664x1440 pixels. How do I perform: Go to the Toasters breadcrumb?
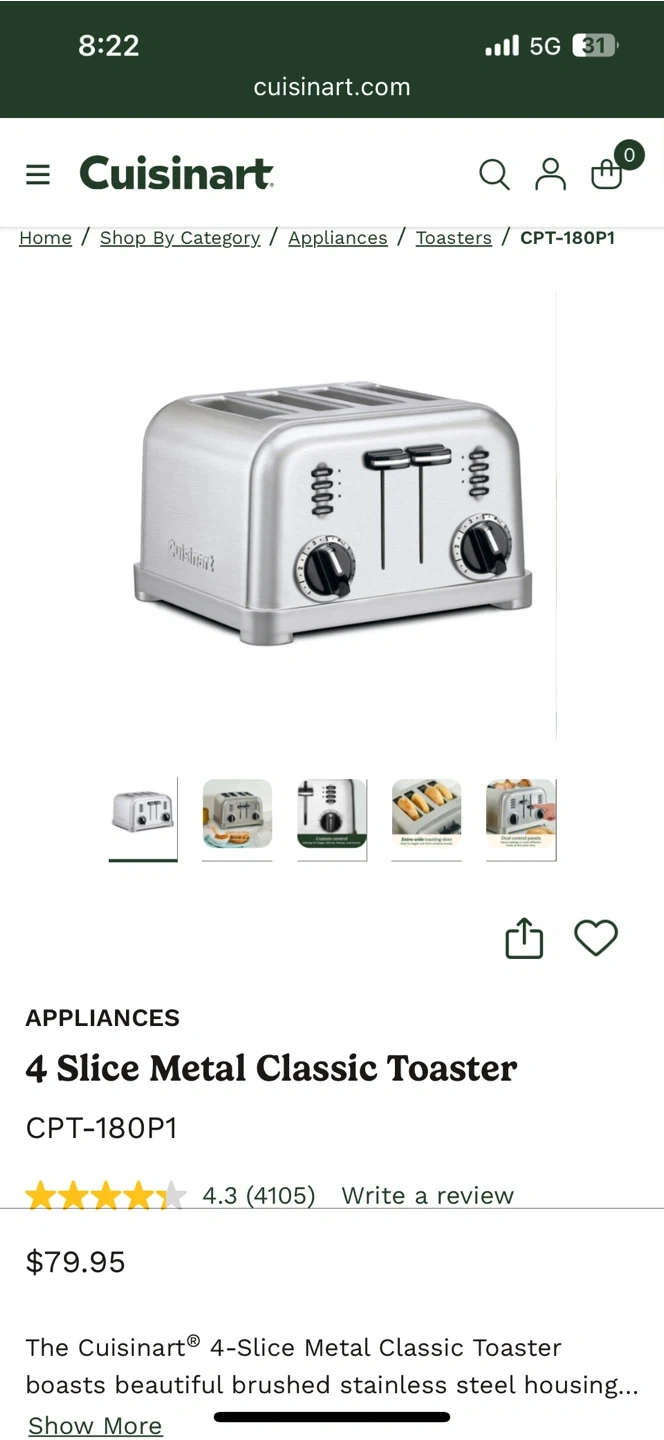(454, 238)
